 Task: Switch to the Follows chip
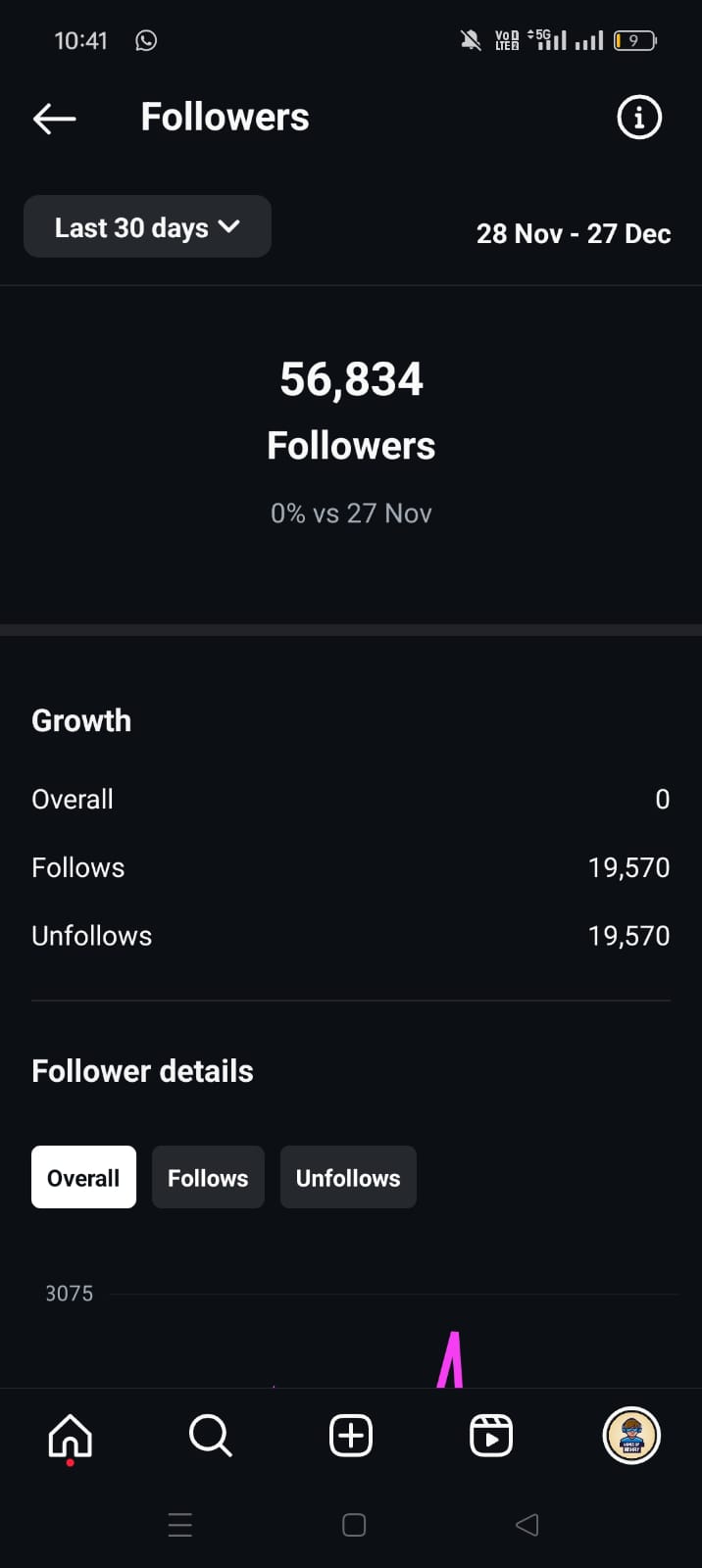pos(208,1177)
